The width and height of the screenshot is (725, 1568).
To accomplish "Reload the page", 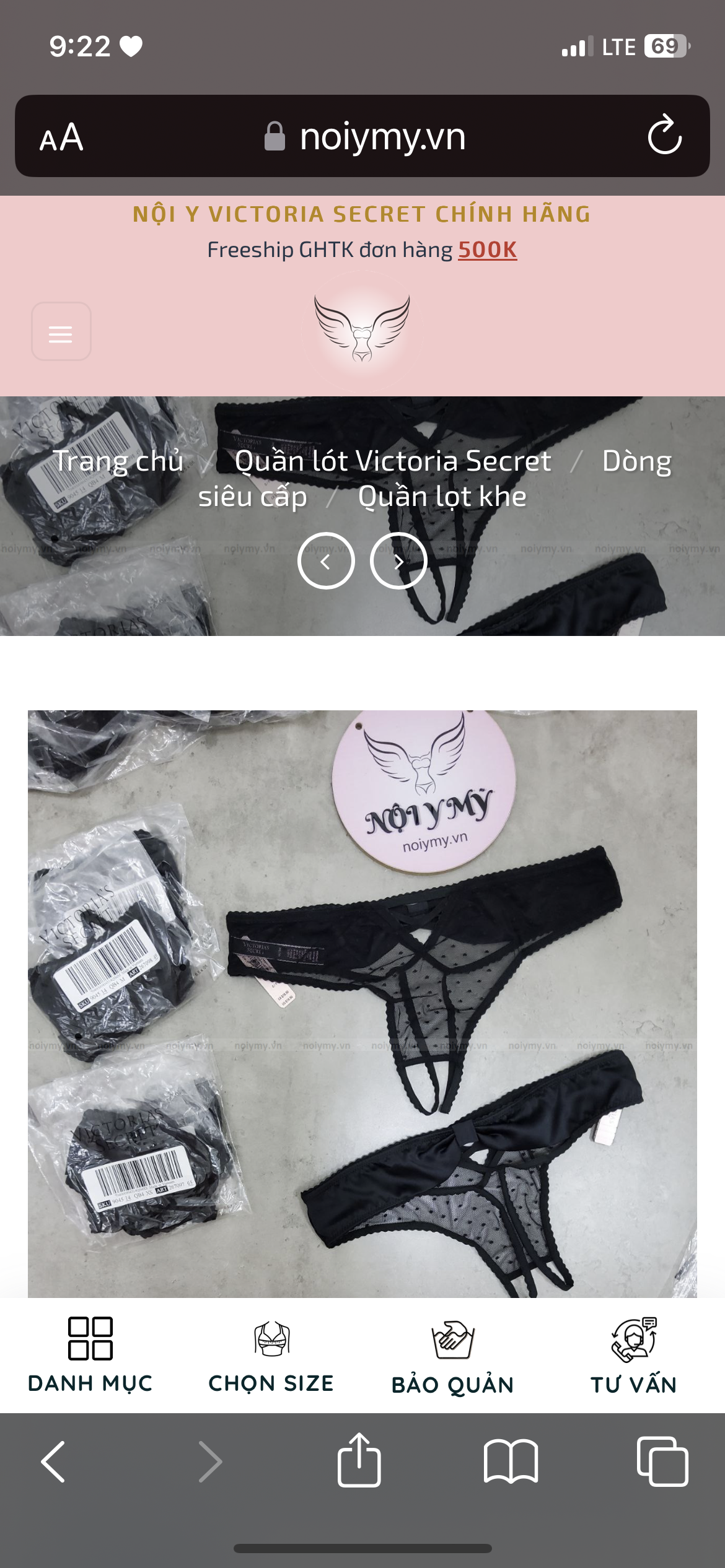I will click(664, 135).
